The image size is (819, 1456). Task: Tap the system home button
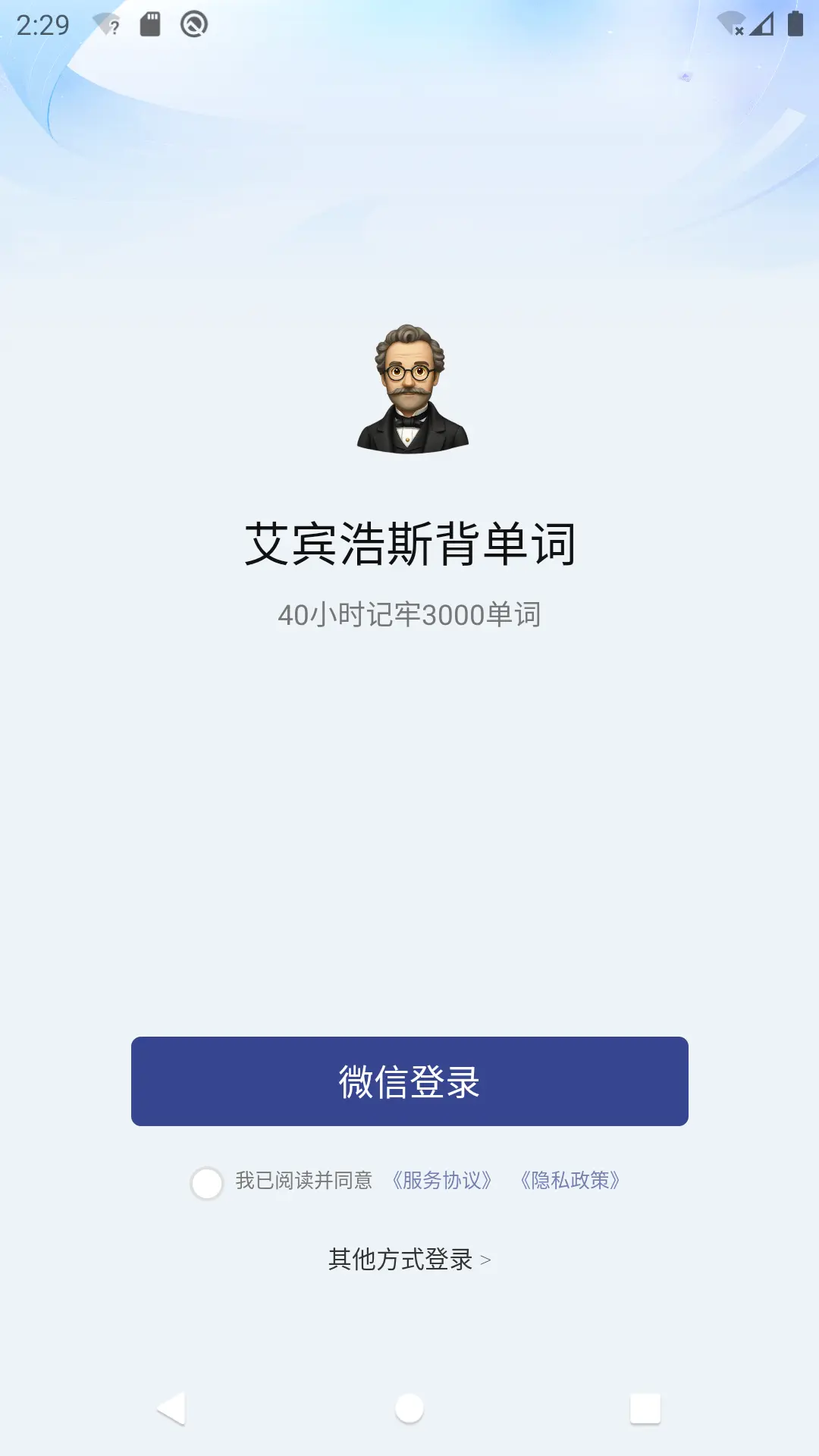(x=409, y=1409)
